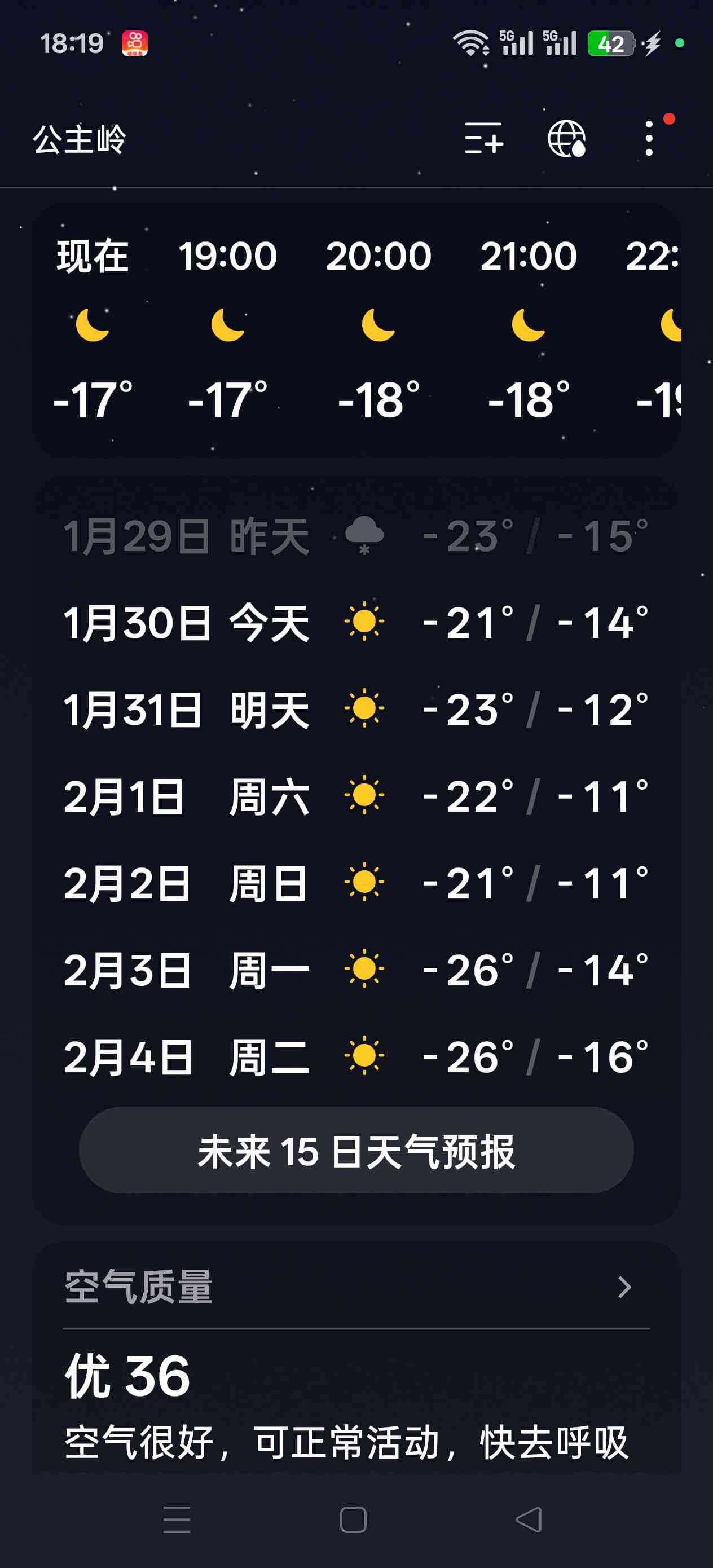Tap the system back button
713x1568 pixels.
(x=529, y=1520)
